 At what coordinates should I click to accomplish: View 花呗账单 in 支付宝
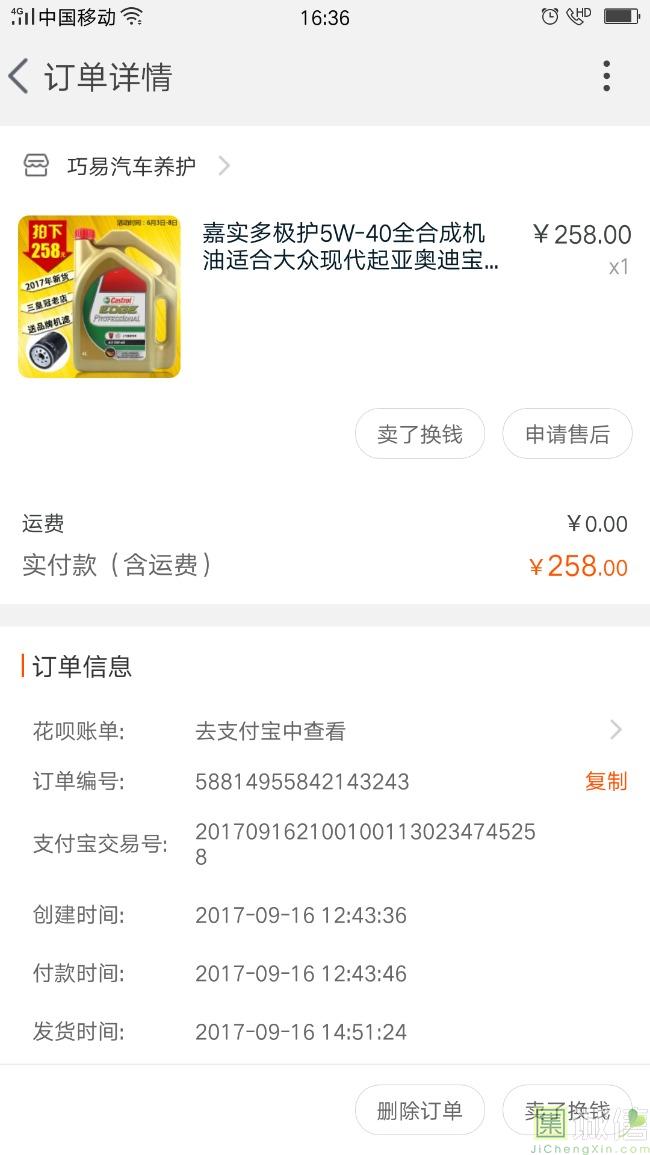pyautogui.click(x=325, y=731)
